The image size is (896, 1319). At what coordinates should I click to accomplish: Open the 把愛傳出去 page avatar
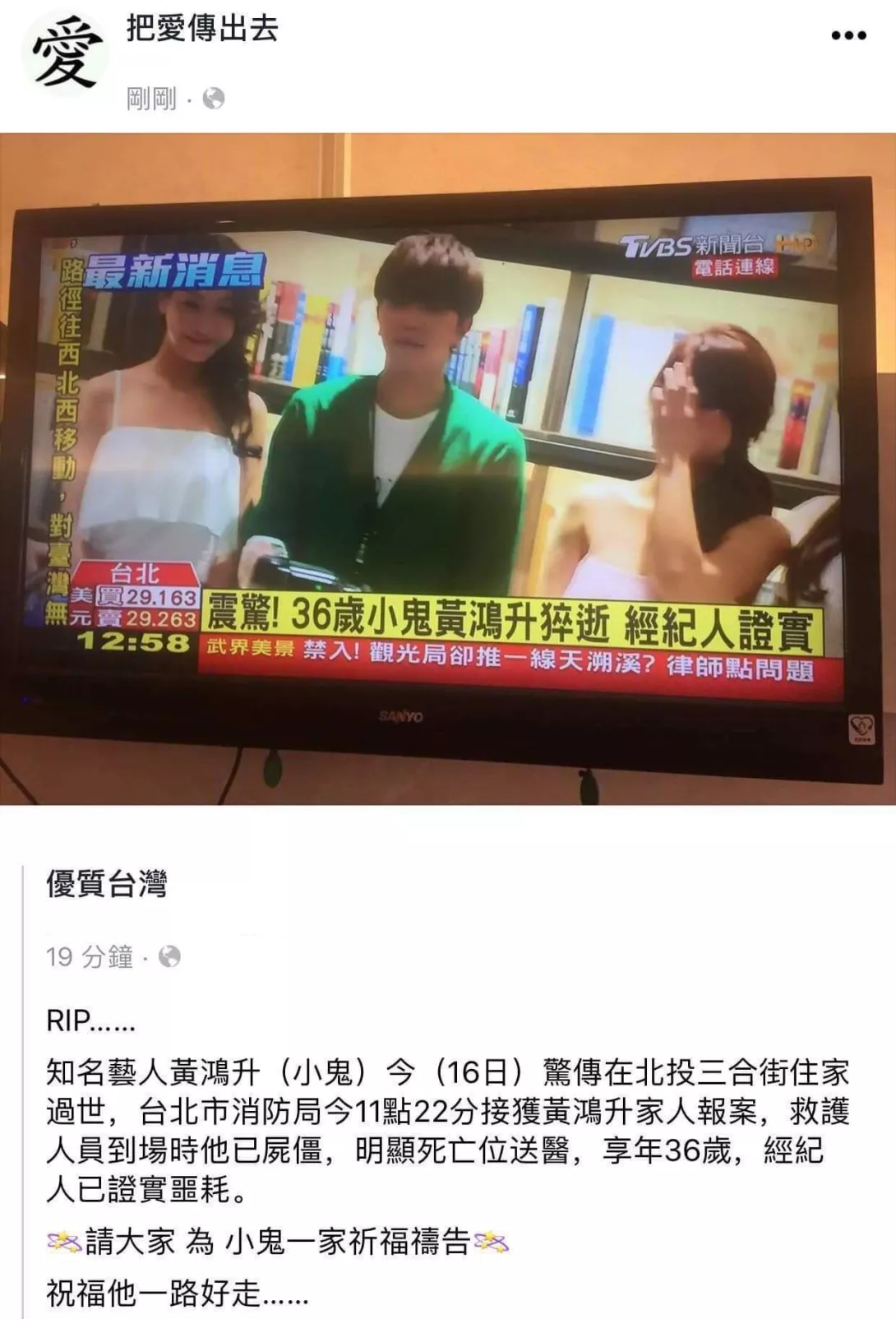64,54
